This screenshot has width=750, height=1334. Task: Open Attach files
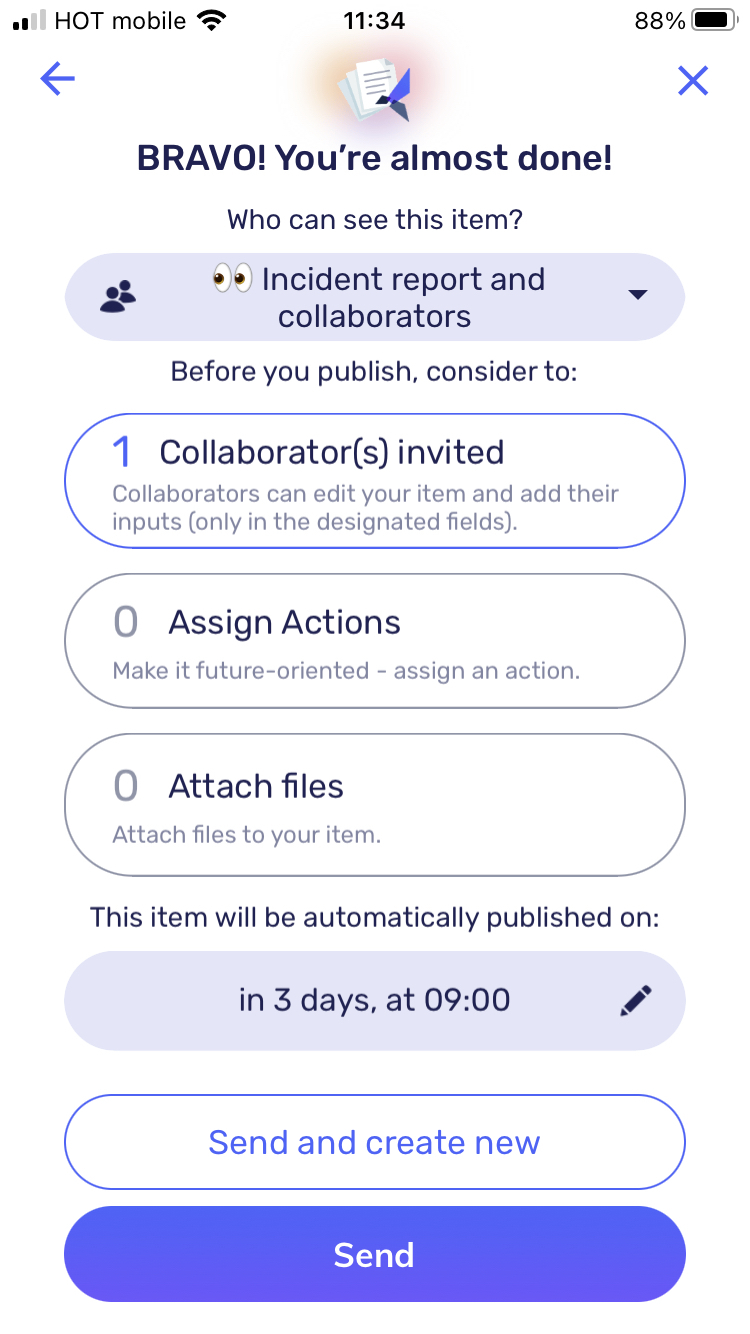375,805
